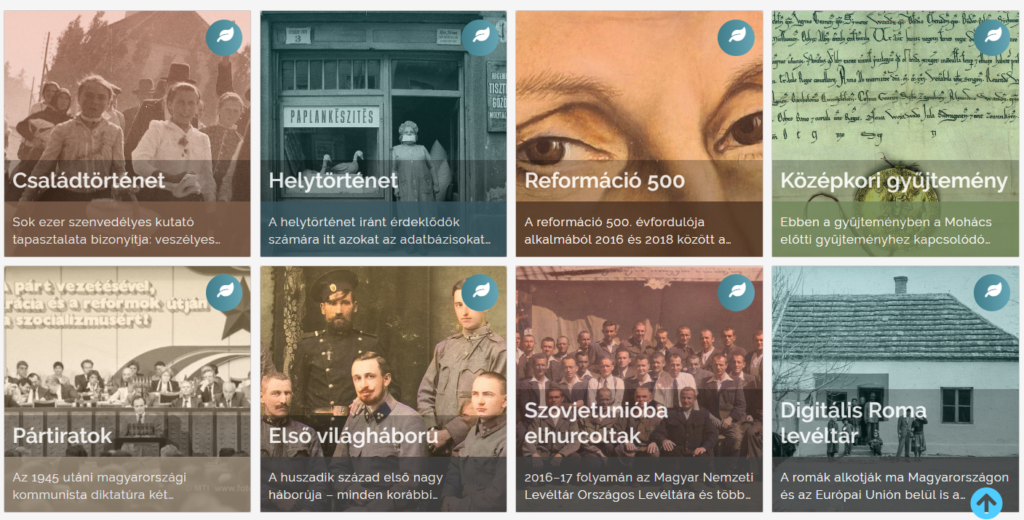Open the Szovjetunióba elhurcoltak card
The image size is (1024, 520).
coord(639,389)
